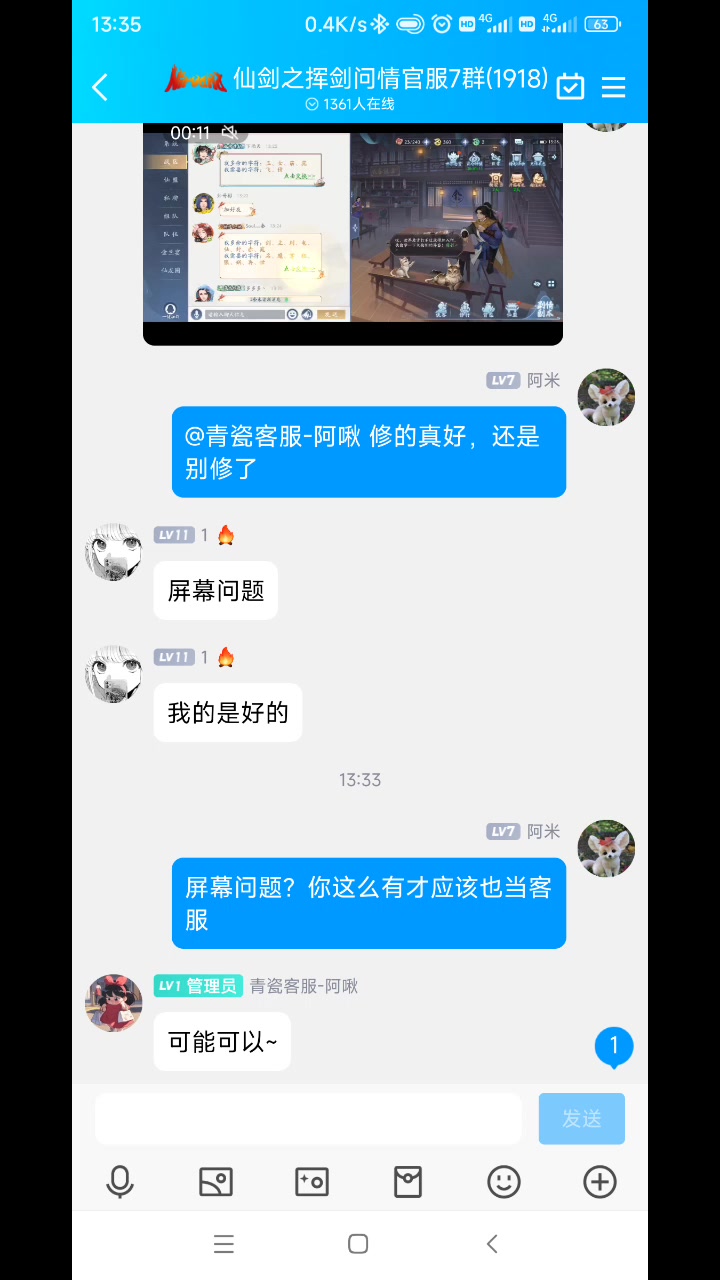This screenshot has width=720, height=1280.
Task: Play the shared video in chat
Action: 352,232
